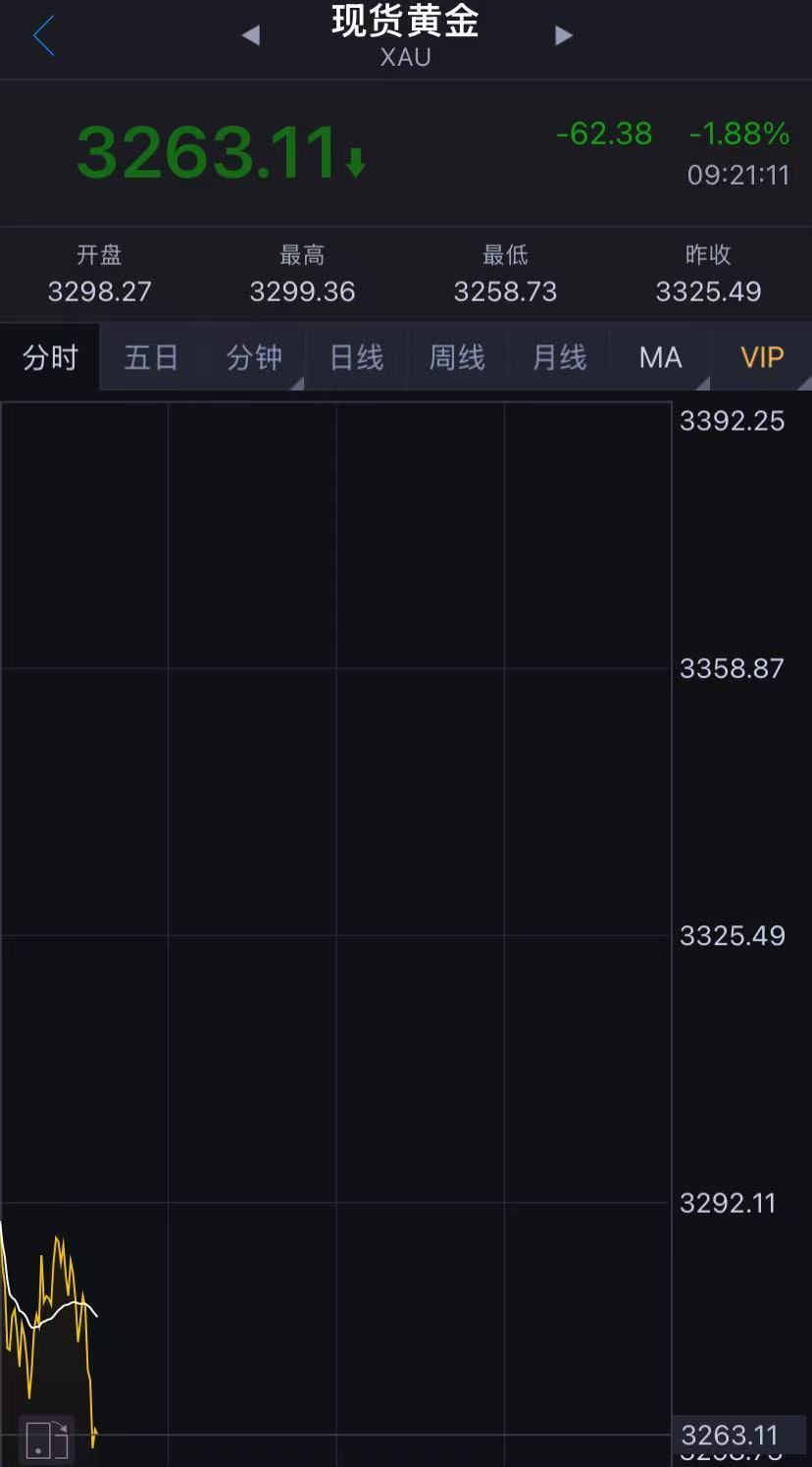Switch to the 五日 chart tab
Screen dimensions: 812x1467
pyautogui.click(x=151, y=358)
